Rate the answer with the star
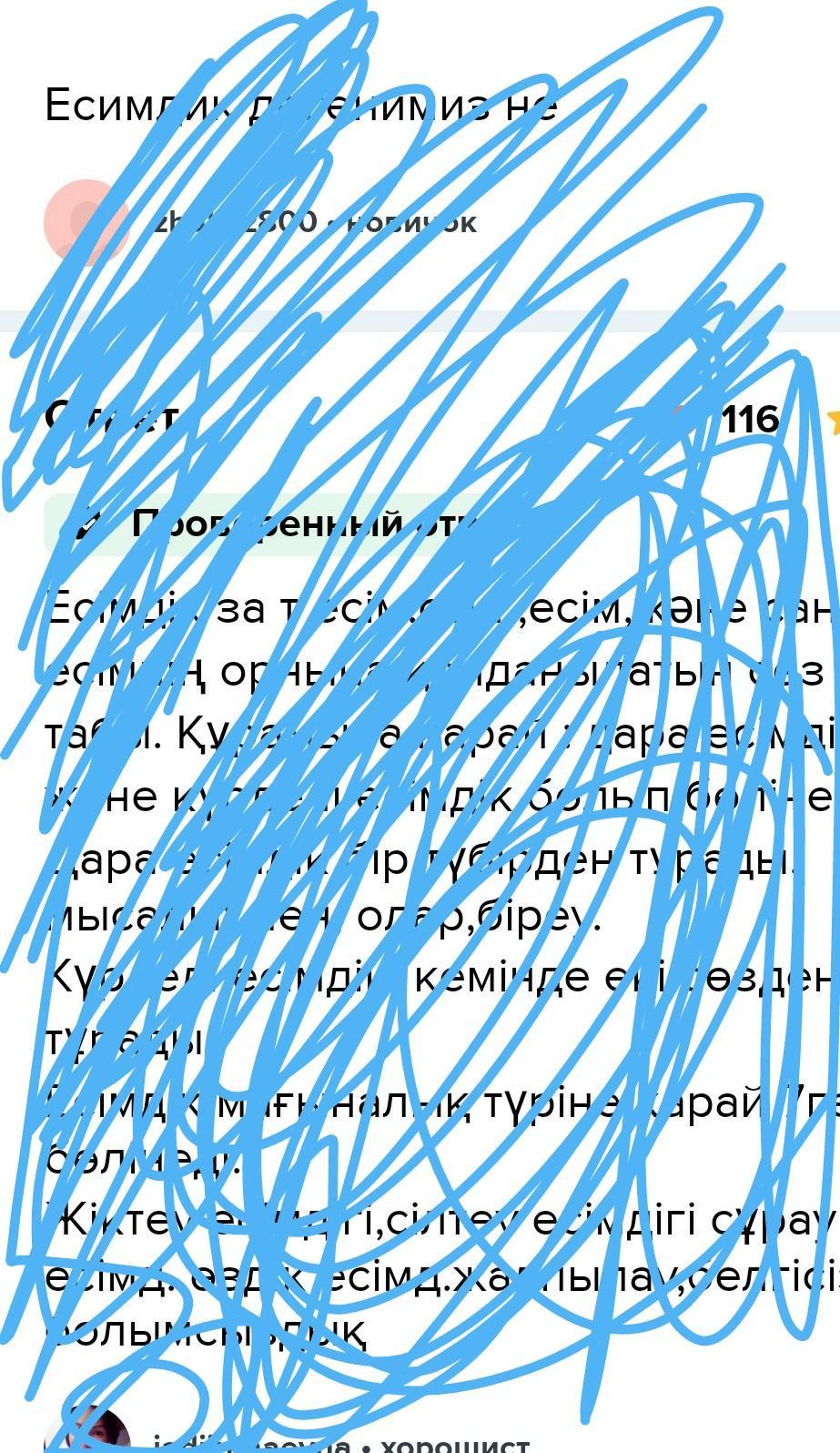840x1453 pixels. tap(833, 420)
